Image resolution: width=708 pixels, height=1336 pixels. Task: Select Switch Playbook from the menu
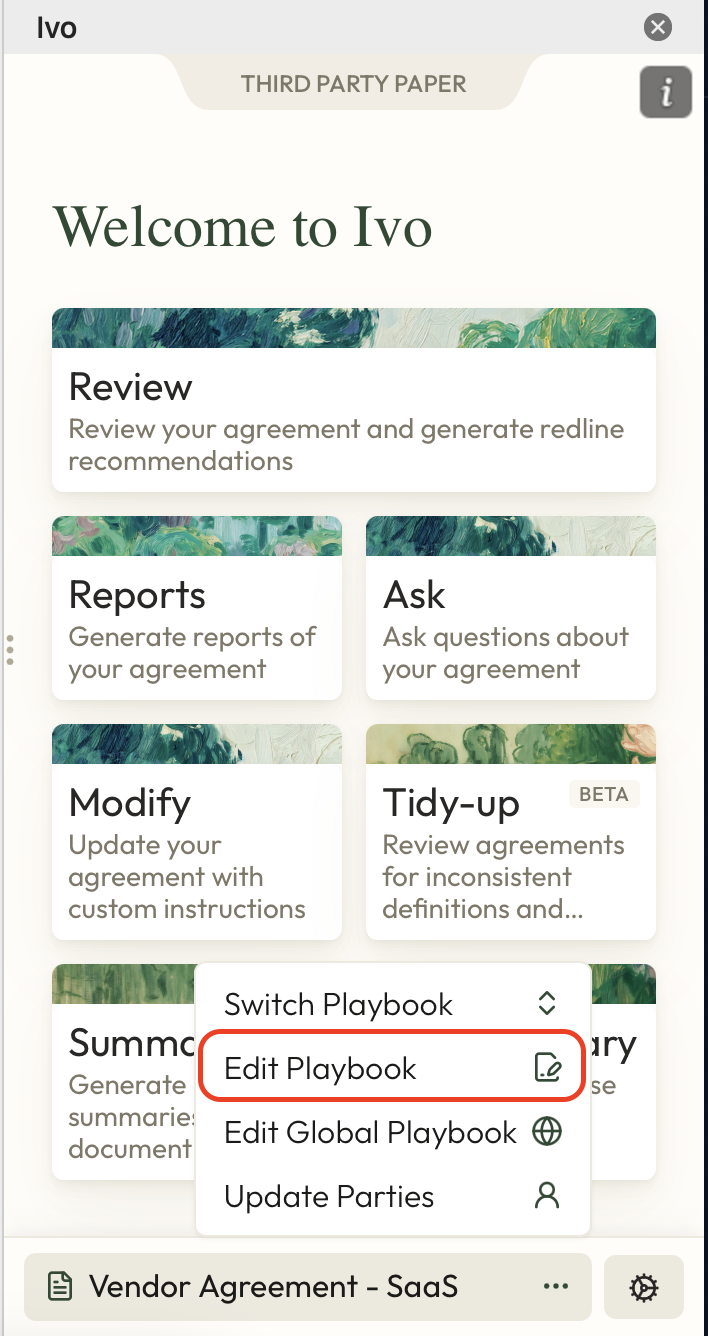coord(391,1004)
